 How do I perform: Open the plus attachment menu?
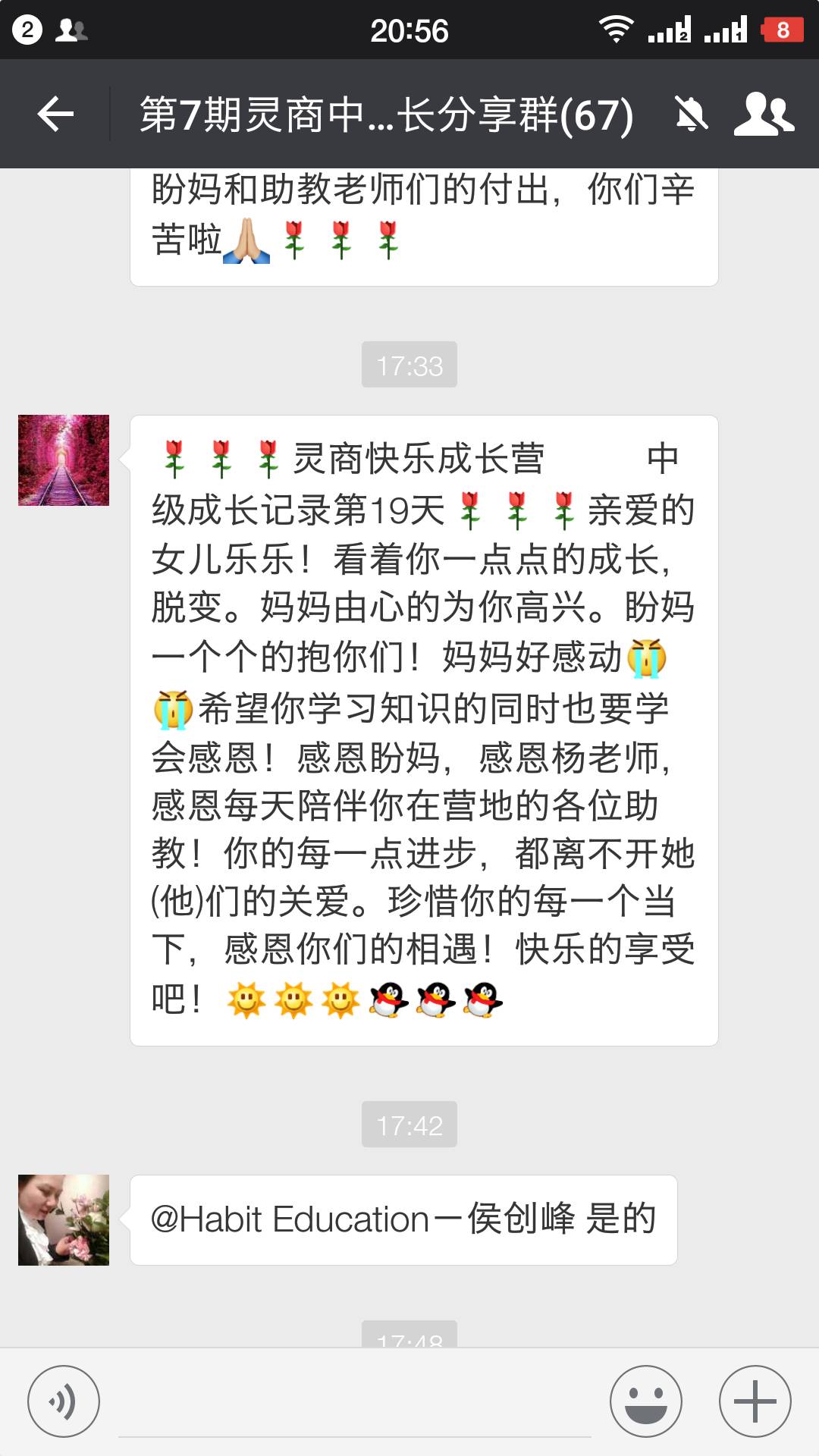(755, 1401)
